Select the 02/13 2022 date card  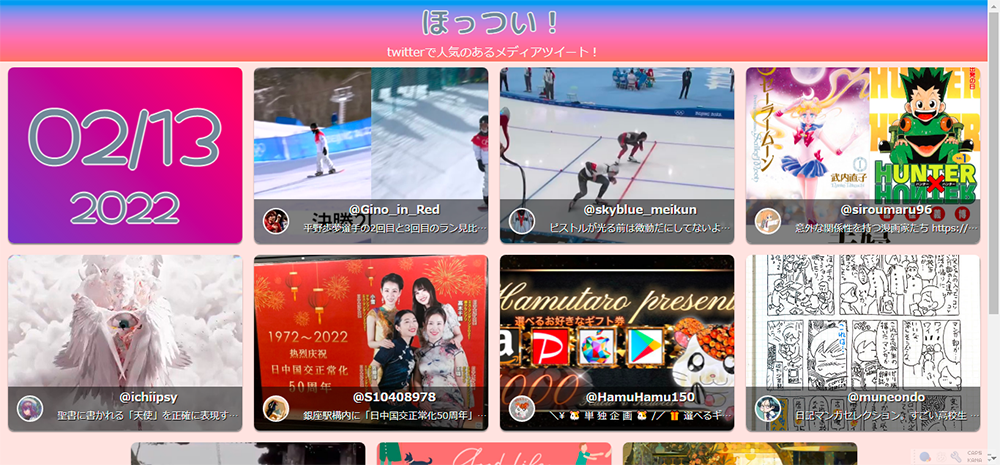coord(124,155)
